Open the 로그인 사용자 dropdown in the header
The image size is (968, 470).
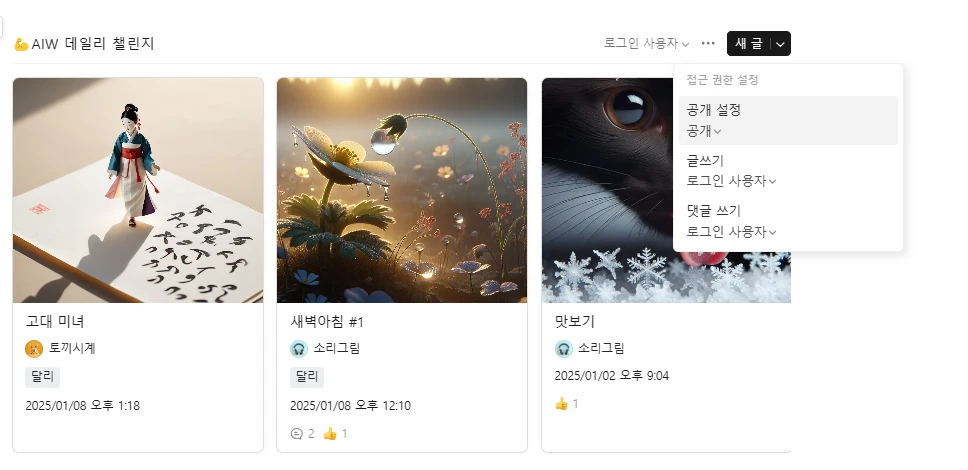click(646, 44)
